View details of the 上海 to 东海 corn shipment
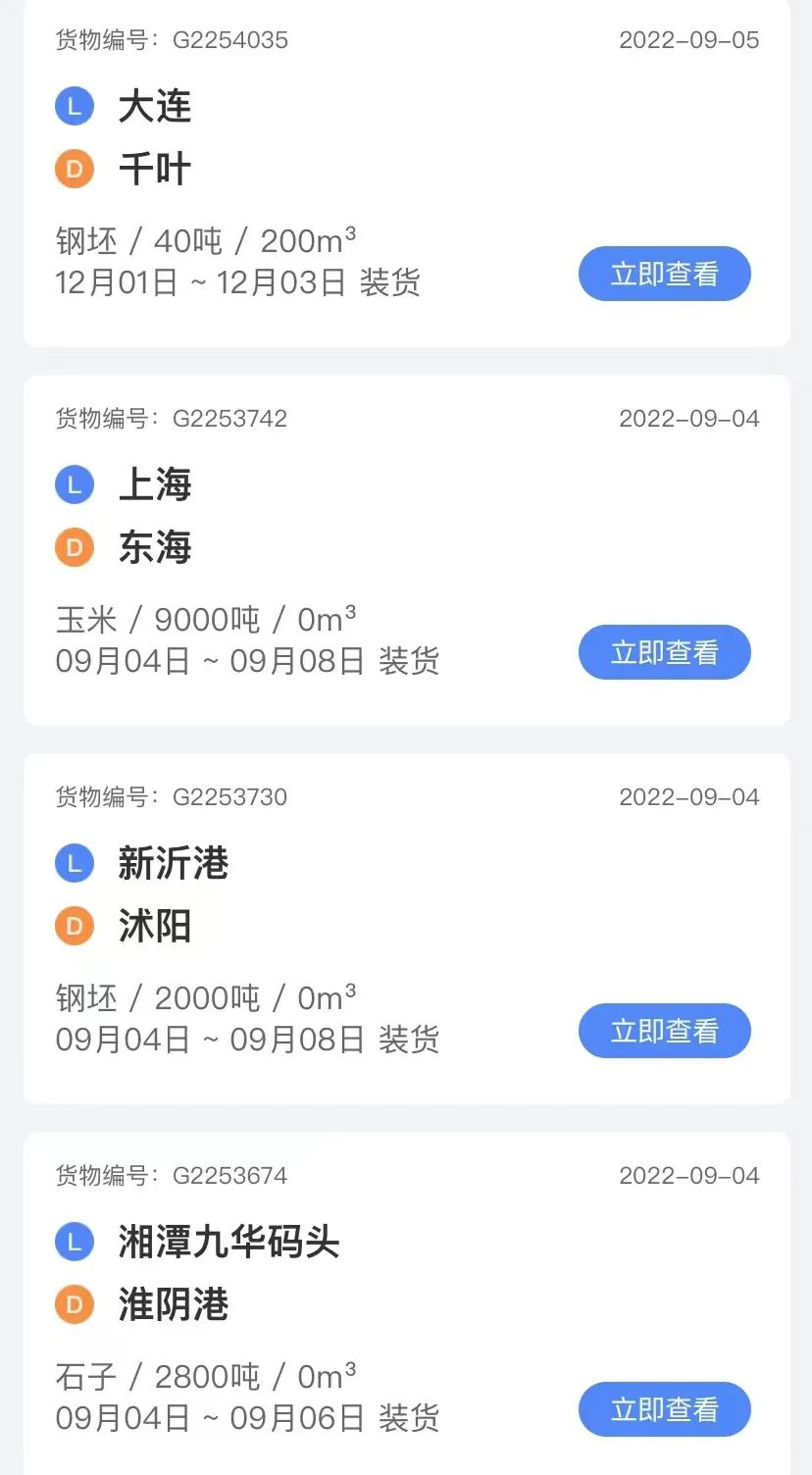The width and height of the screenshot is (812, 1475). tap(664, 652)
